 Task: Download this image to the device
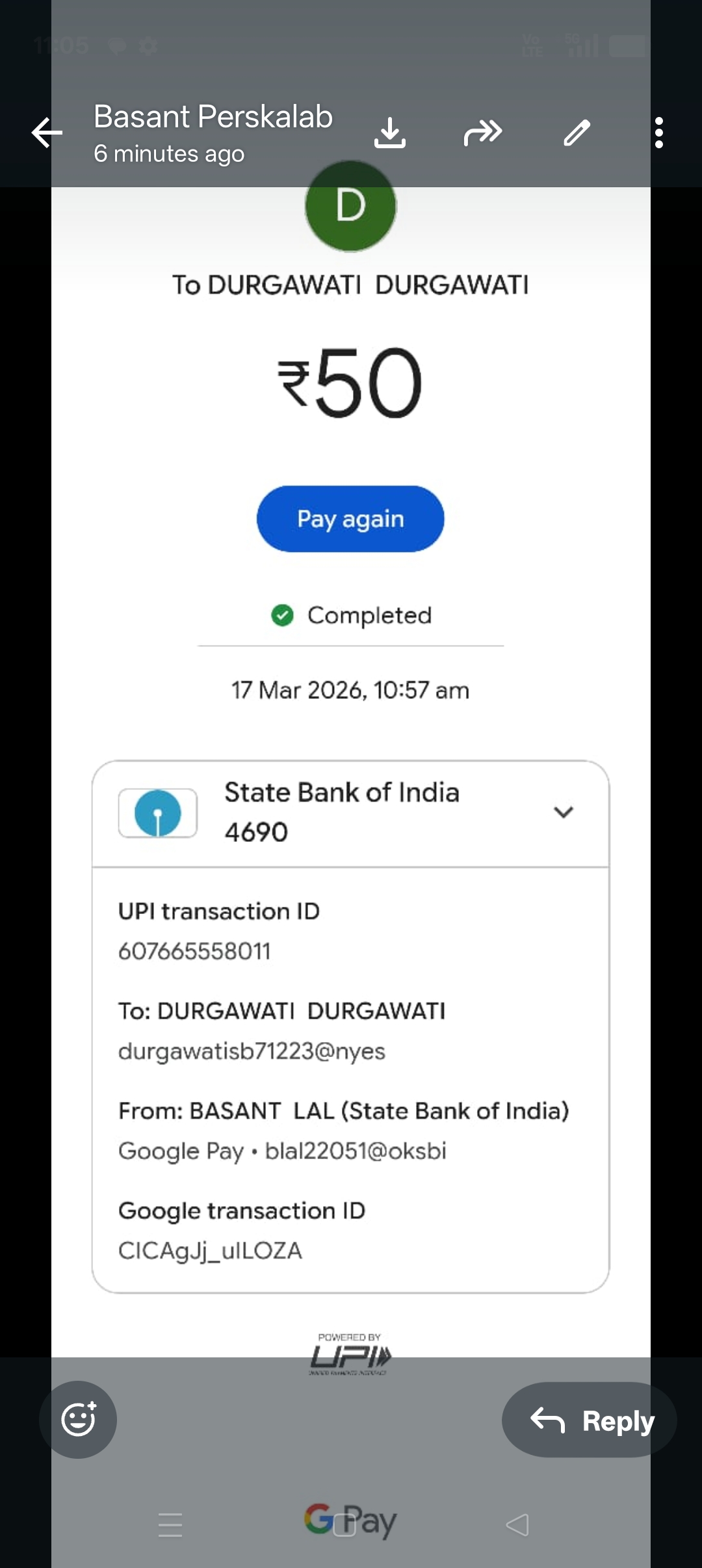tap(390, 133)
